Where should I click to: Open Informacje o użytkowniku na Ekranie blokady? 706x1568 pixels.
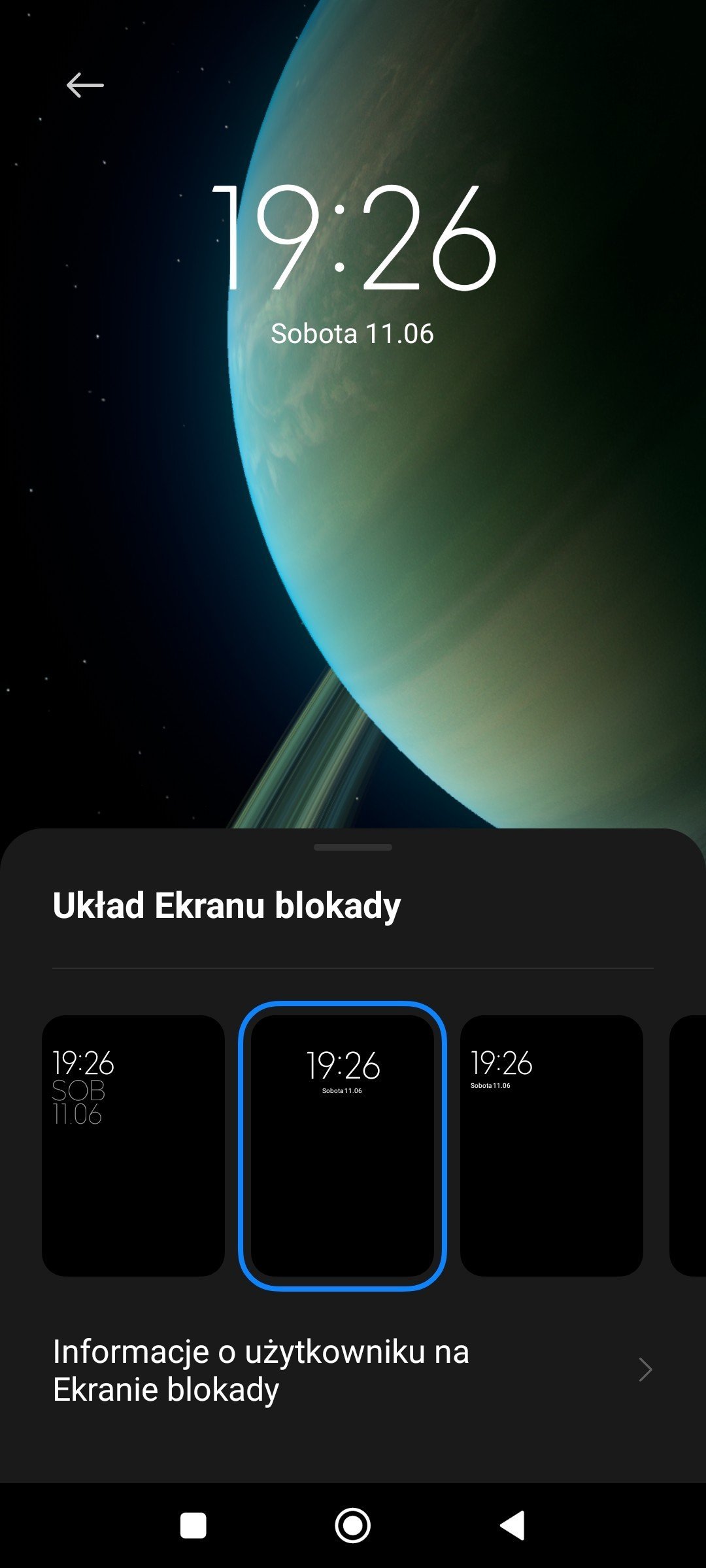tap(353, 1369)
